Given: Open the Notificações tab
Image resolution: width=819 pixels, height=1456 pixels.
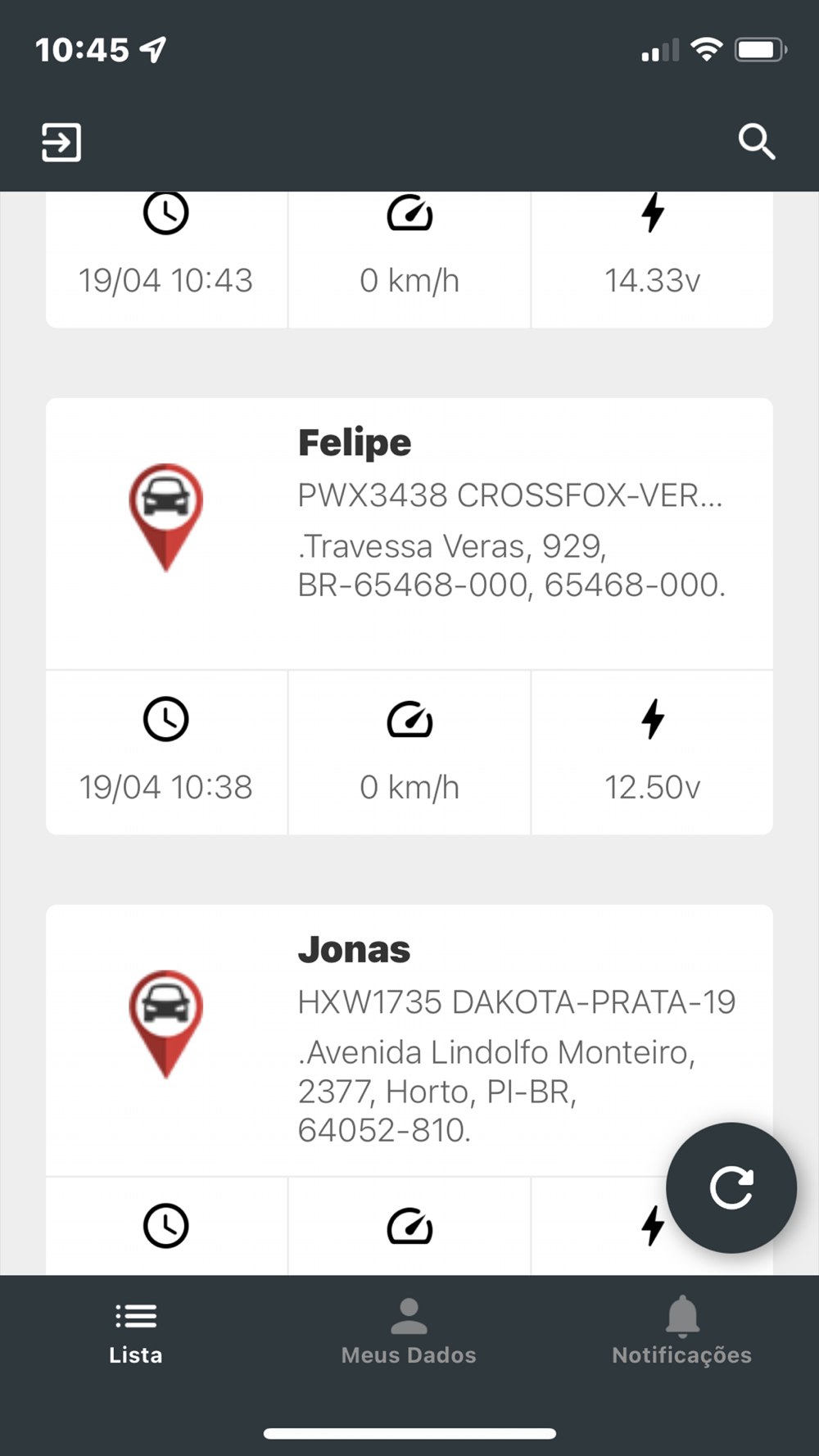Looking at the screenshot, I should [x=681, y=1332].
